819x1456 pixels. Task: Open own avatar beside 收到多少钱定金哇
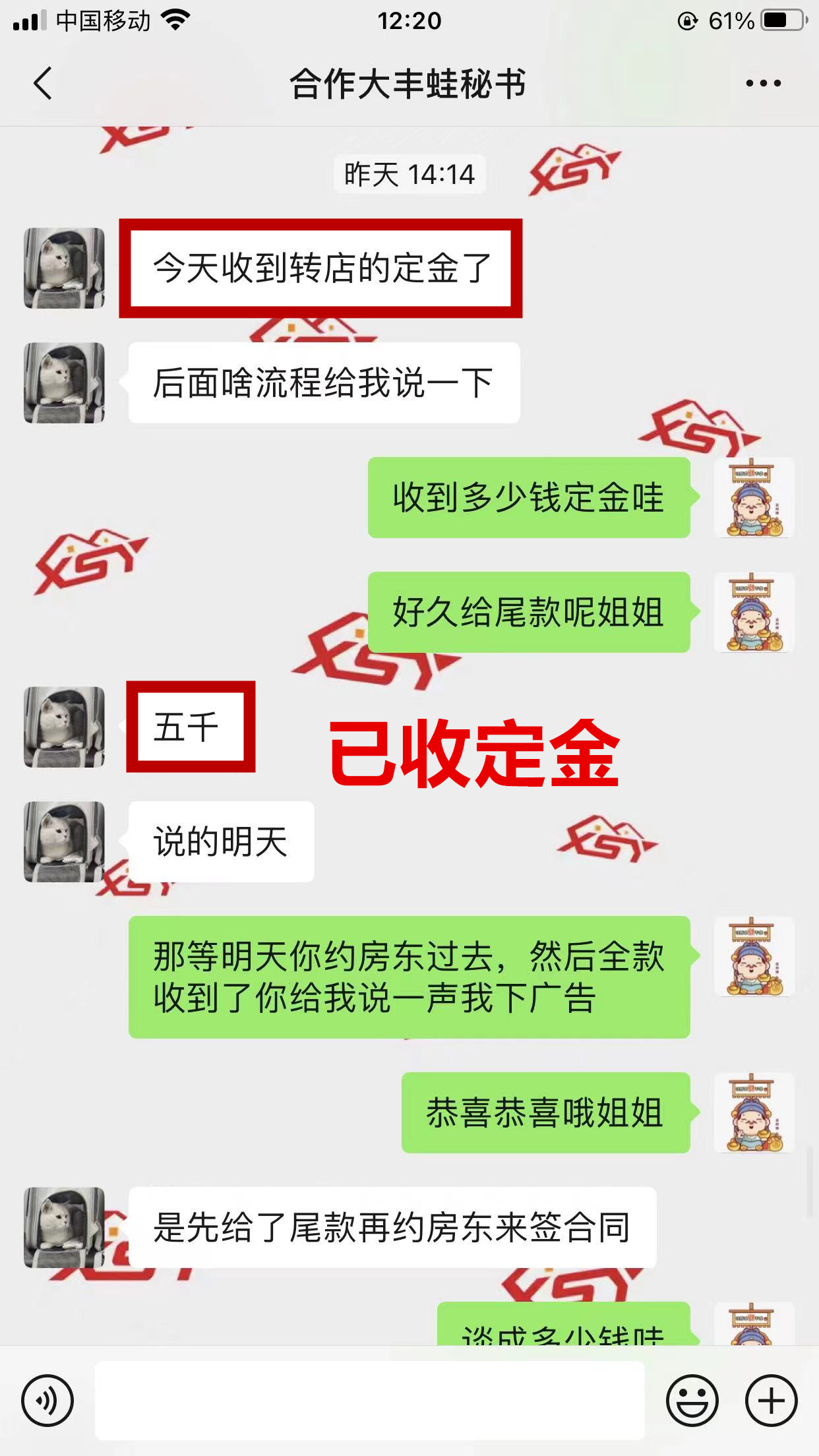coord(754,497)
